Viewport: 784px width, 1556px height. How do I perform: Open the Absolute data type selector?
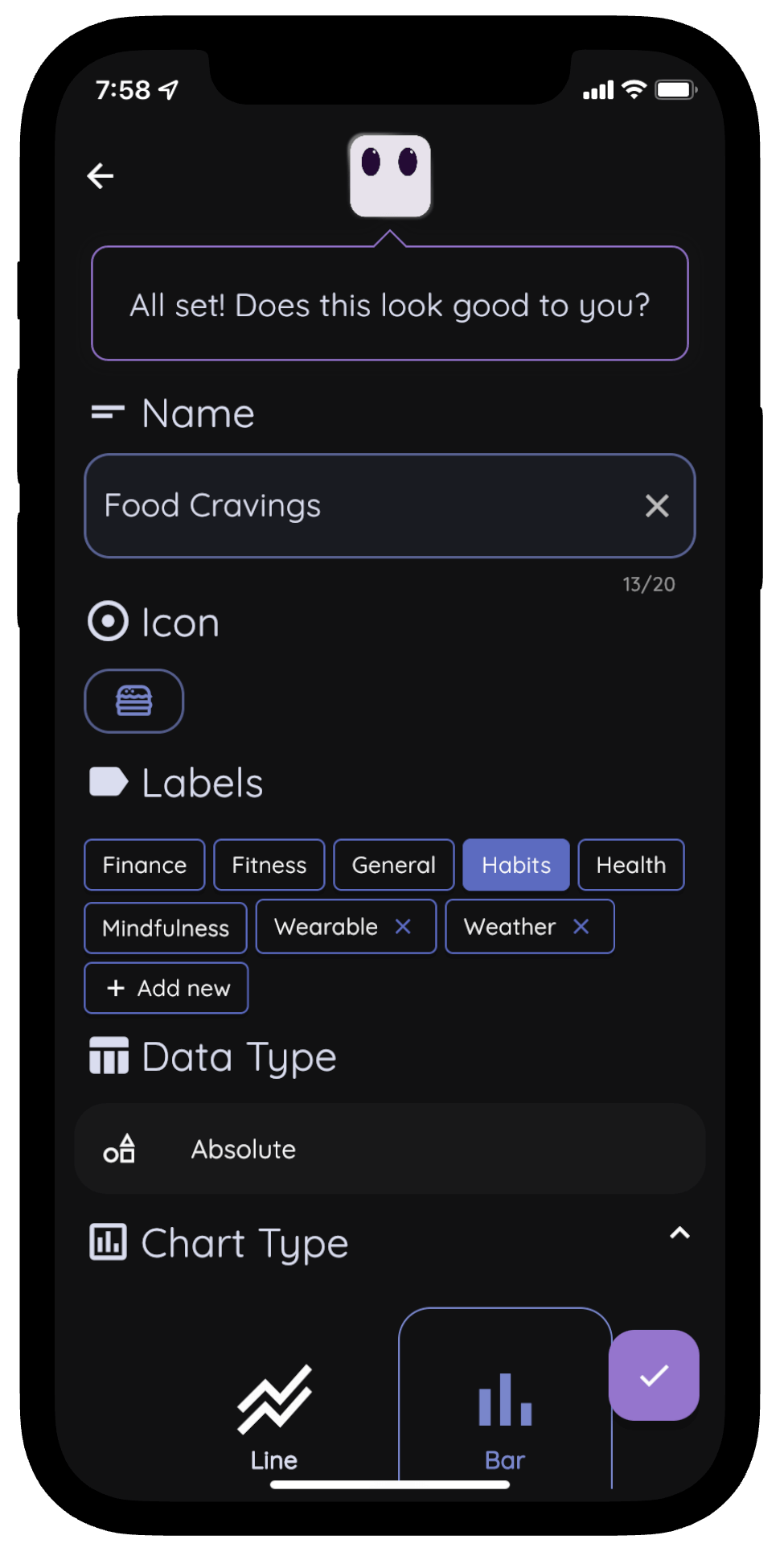(x=390, y=1149)
